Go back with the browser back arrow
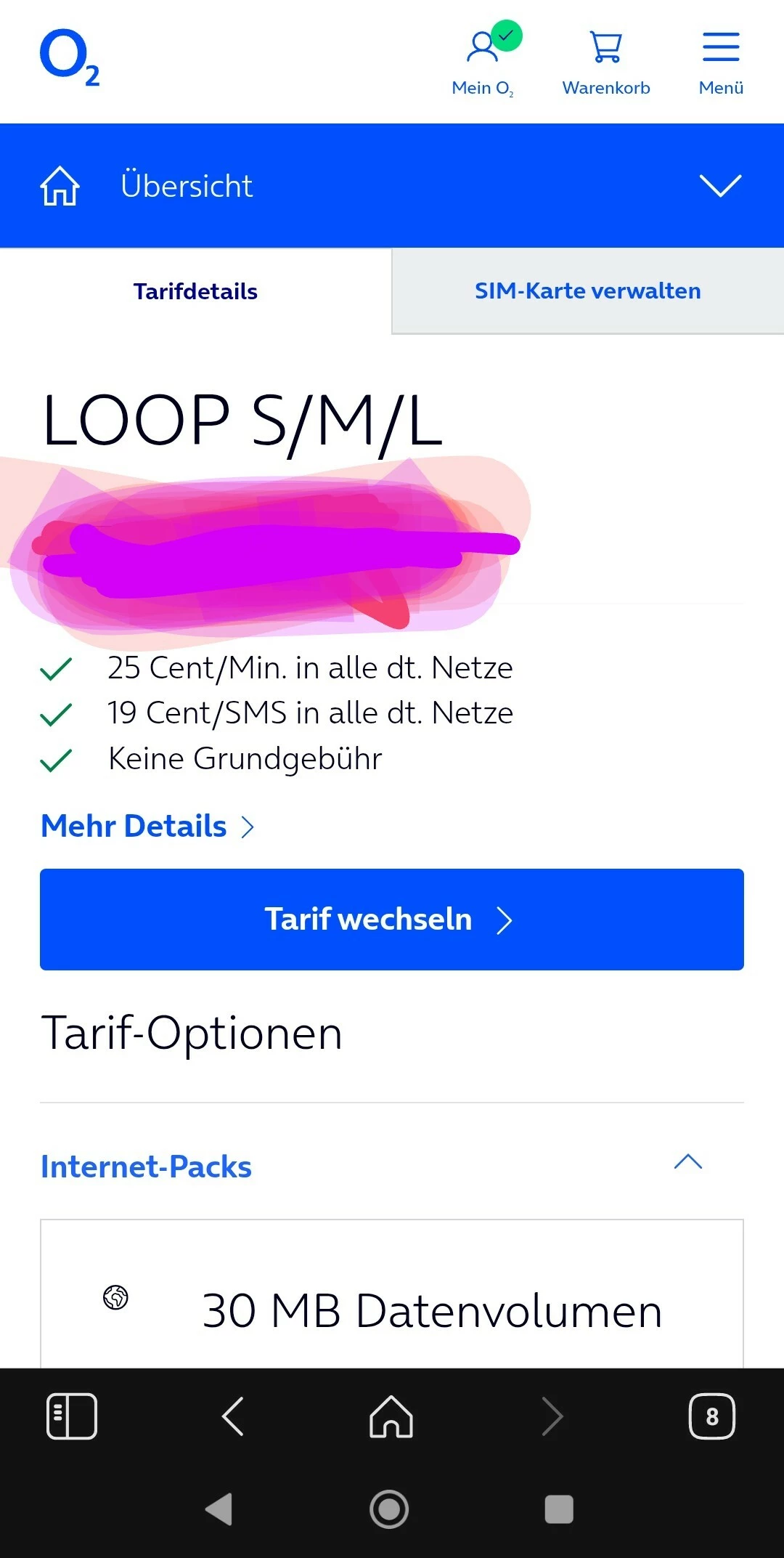Screen dimensions: 784x1558 click(232, 1416)
